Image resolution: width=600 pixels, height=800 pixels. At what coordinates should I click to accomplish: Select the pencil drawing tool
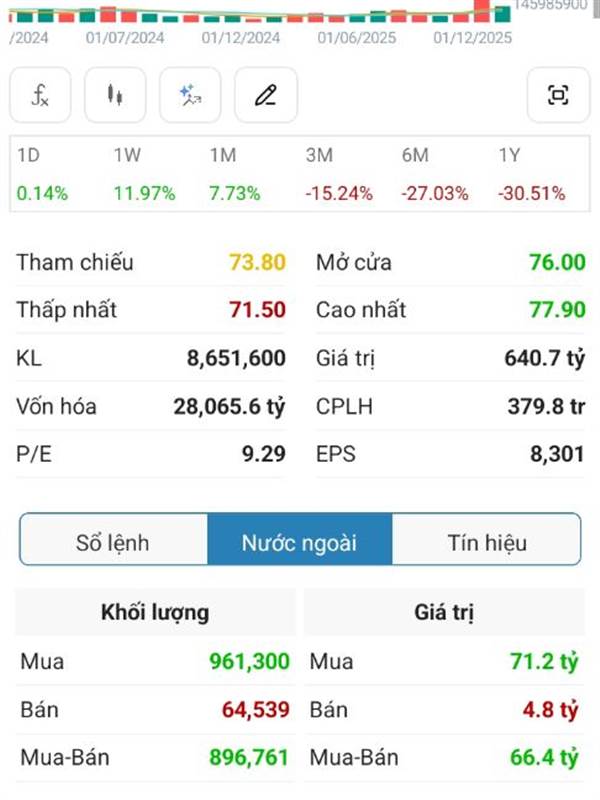click(x=265, y=96)
